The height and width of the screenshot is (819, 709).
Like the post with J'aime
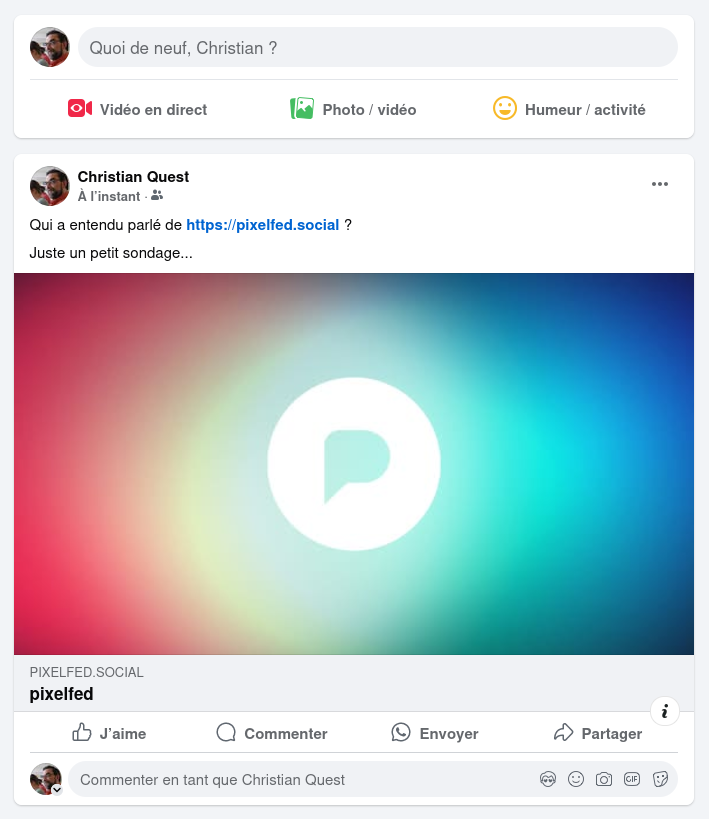coord(109,733)
